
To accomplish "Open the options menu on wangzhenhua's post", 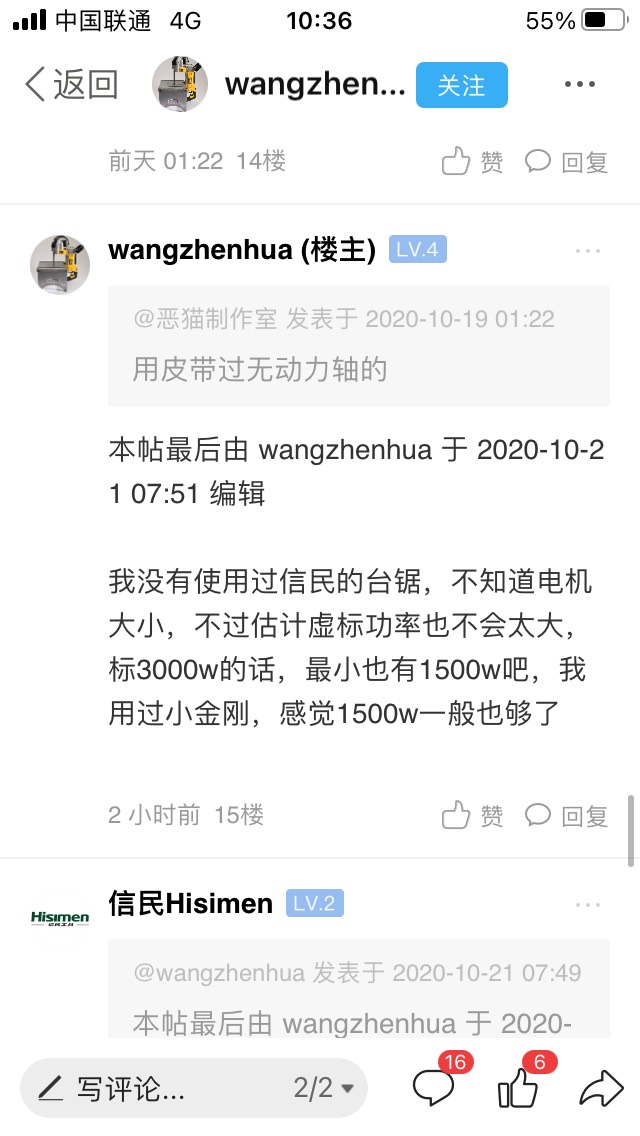I will (x=588, y=250).
